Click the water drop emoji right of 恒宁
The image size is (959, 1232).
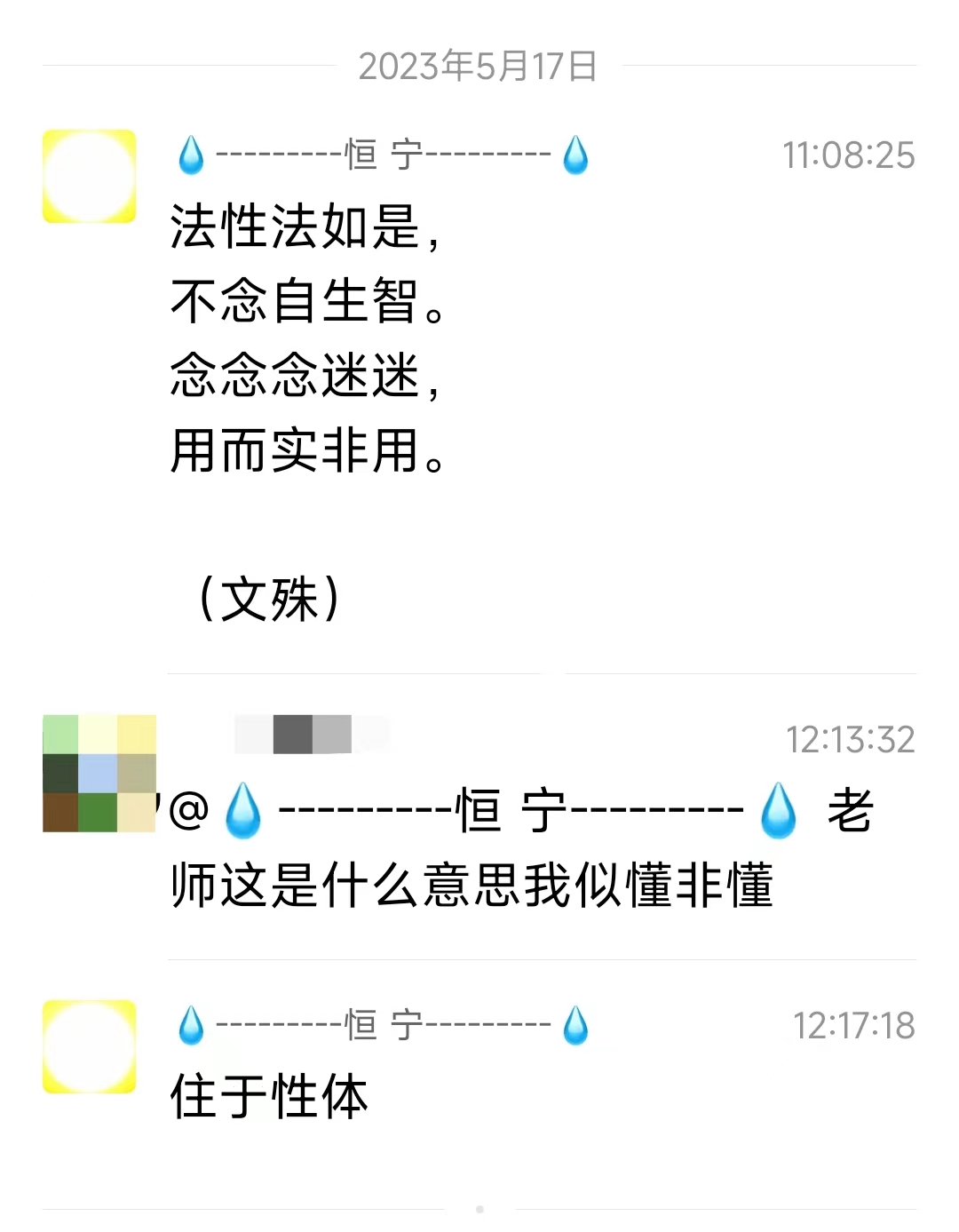click(577, 155)
